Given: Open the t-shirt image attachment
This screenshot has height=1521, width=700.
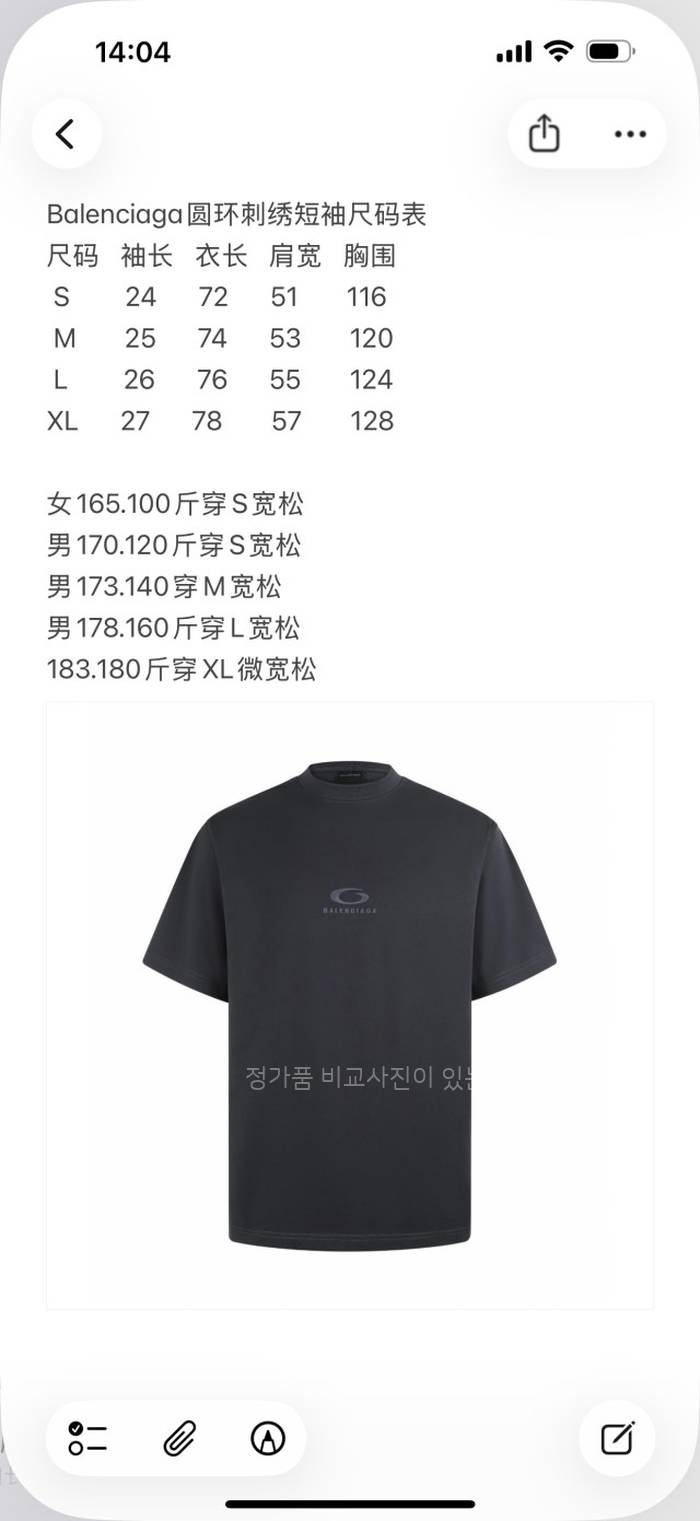Looking at the screenshot, I should [x=350, y=1005].
